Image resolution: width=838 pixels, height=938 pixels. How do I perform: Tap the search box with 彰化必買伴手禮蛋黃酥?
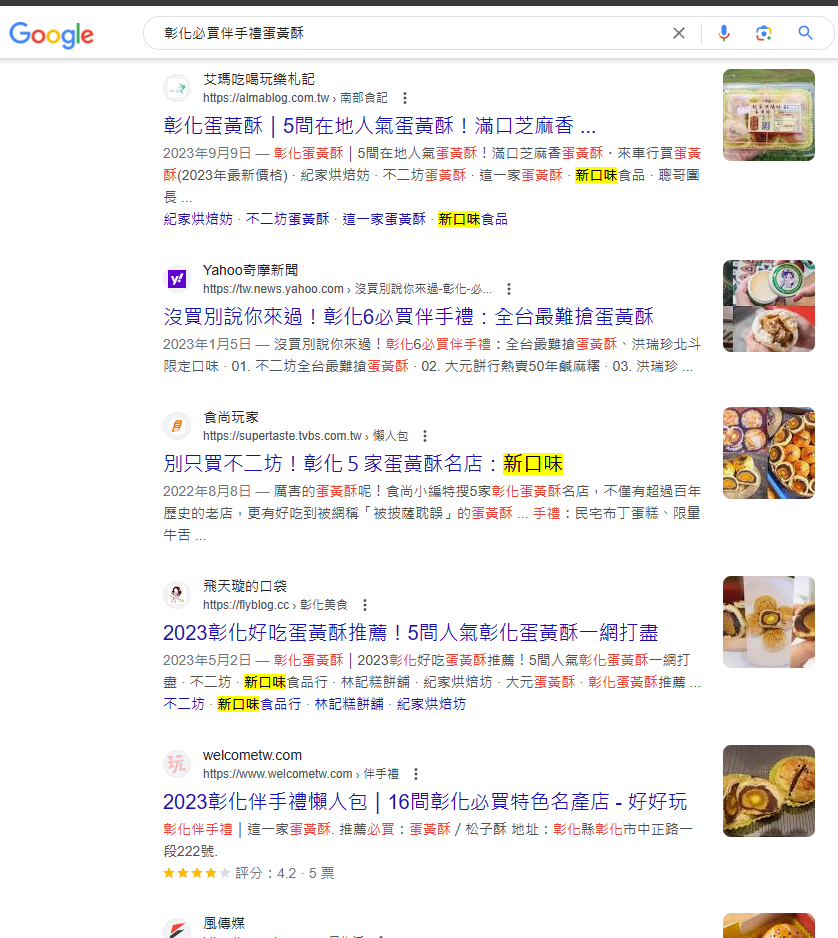pos(400,33)
